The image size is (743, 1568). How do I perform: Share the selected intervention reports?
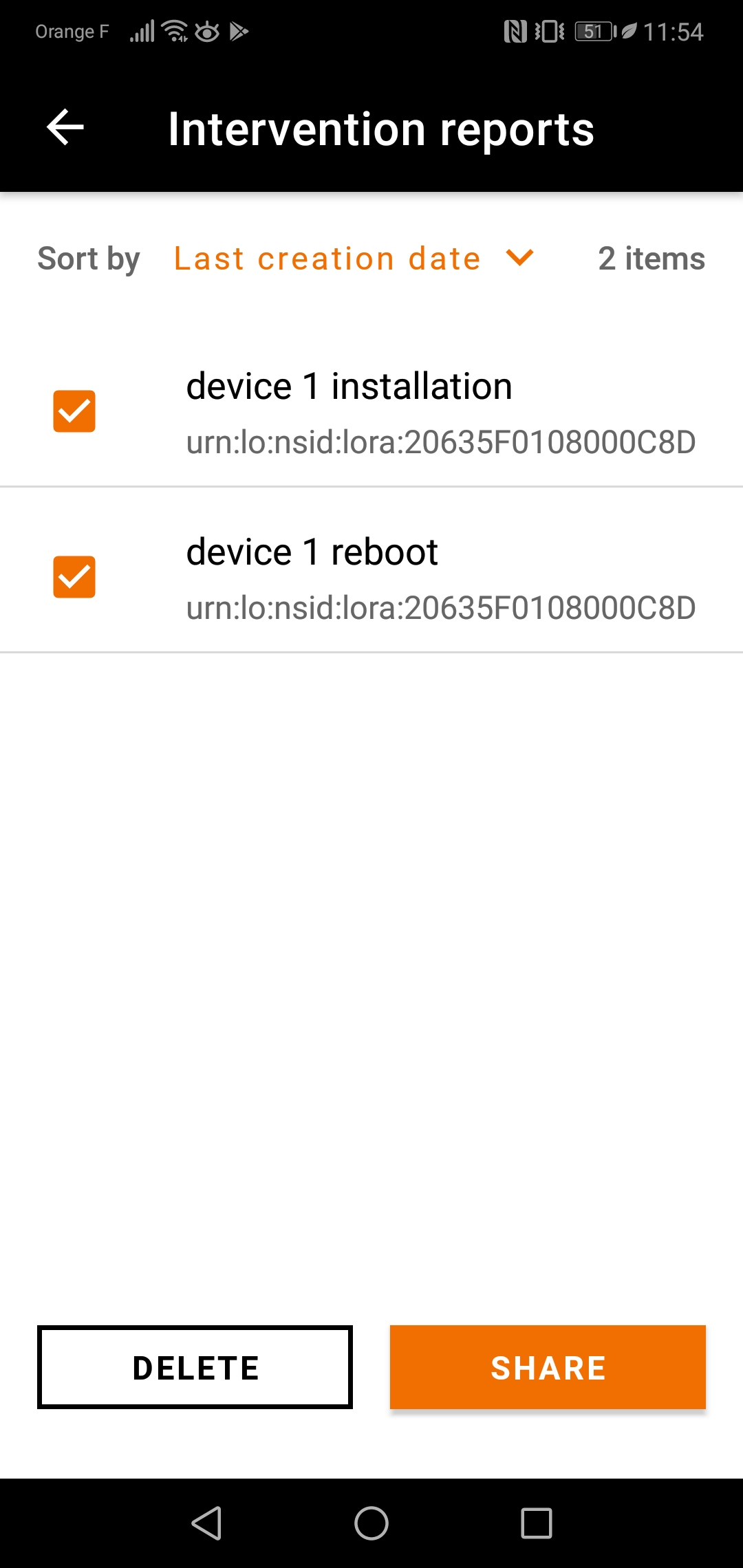[548, 1367]
